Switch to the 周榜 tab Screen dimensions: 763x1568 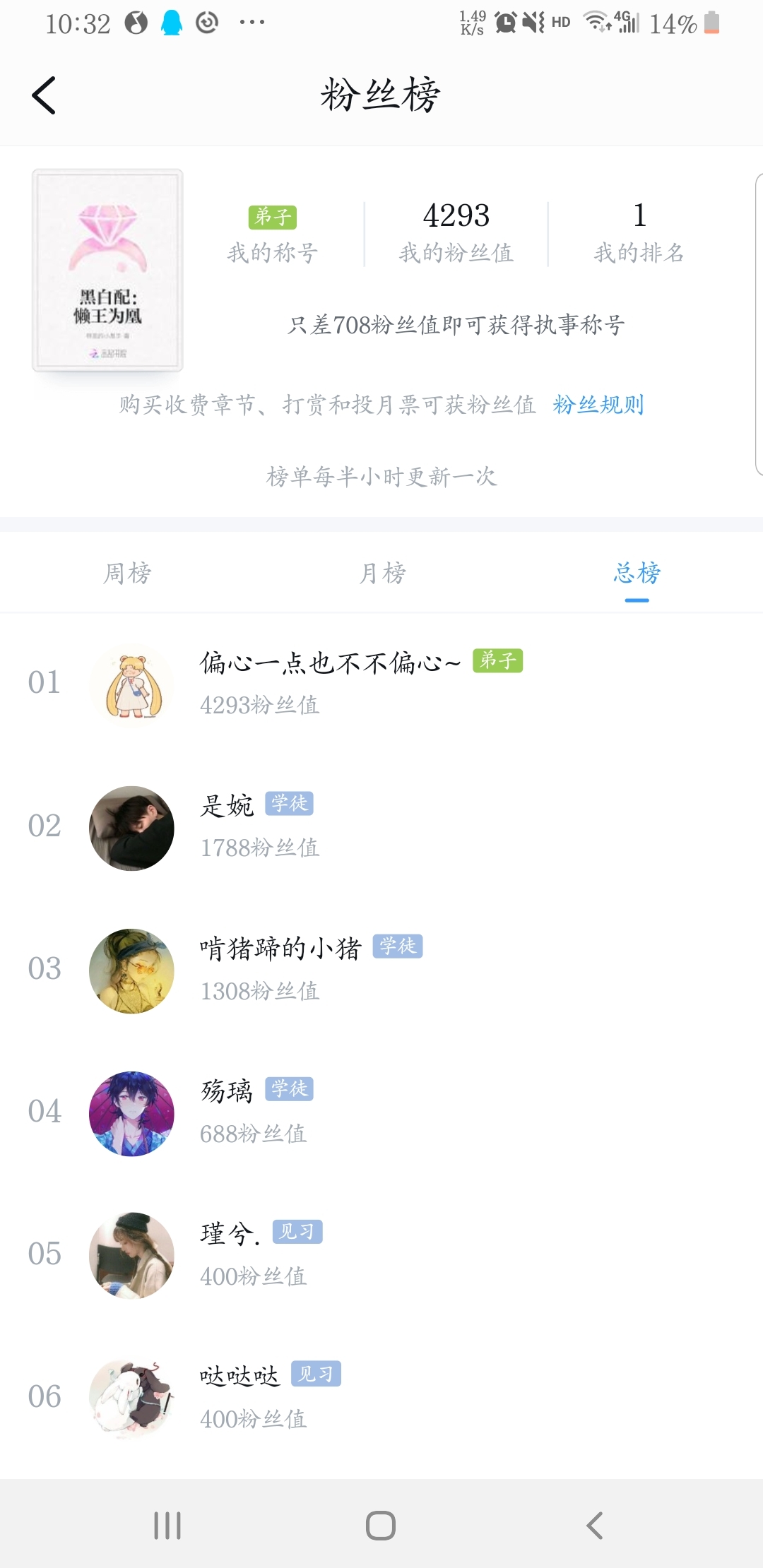tap(127, 573)
